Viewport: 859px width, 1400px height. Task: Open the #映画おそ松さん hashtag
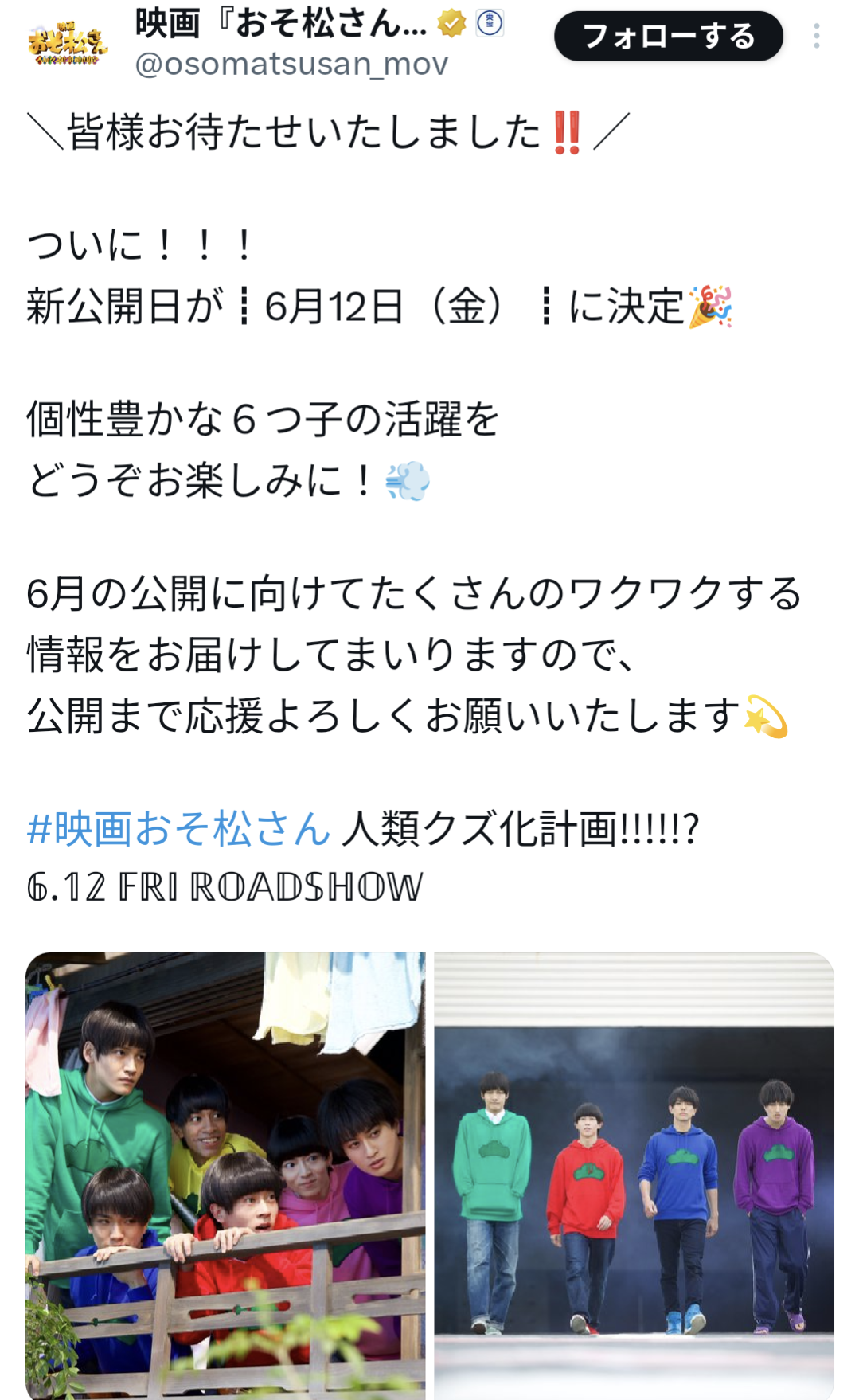tap(178, 828)
